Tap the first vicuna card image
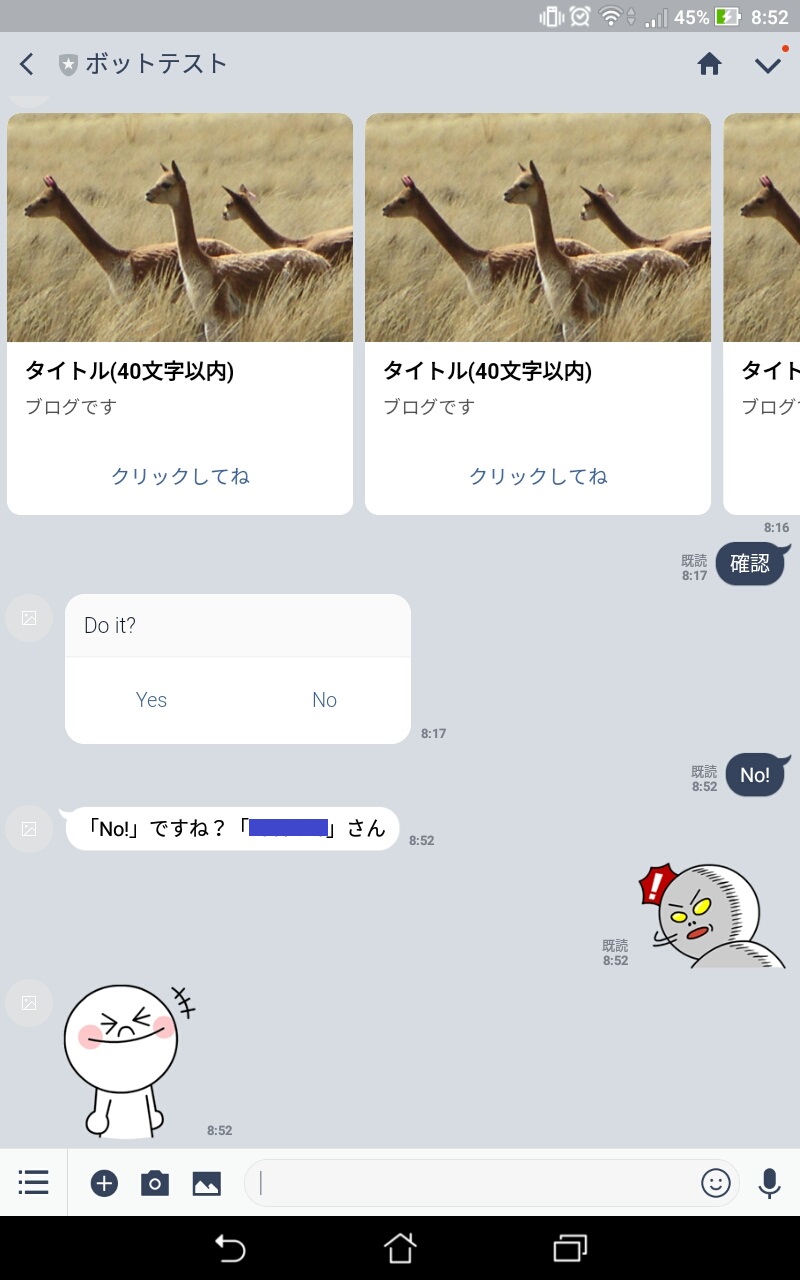The width and height of the screenshot is (800, 1280). point(179,227)
